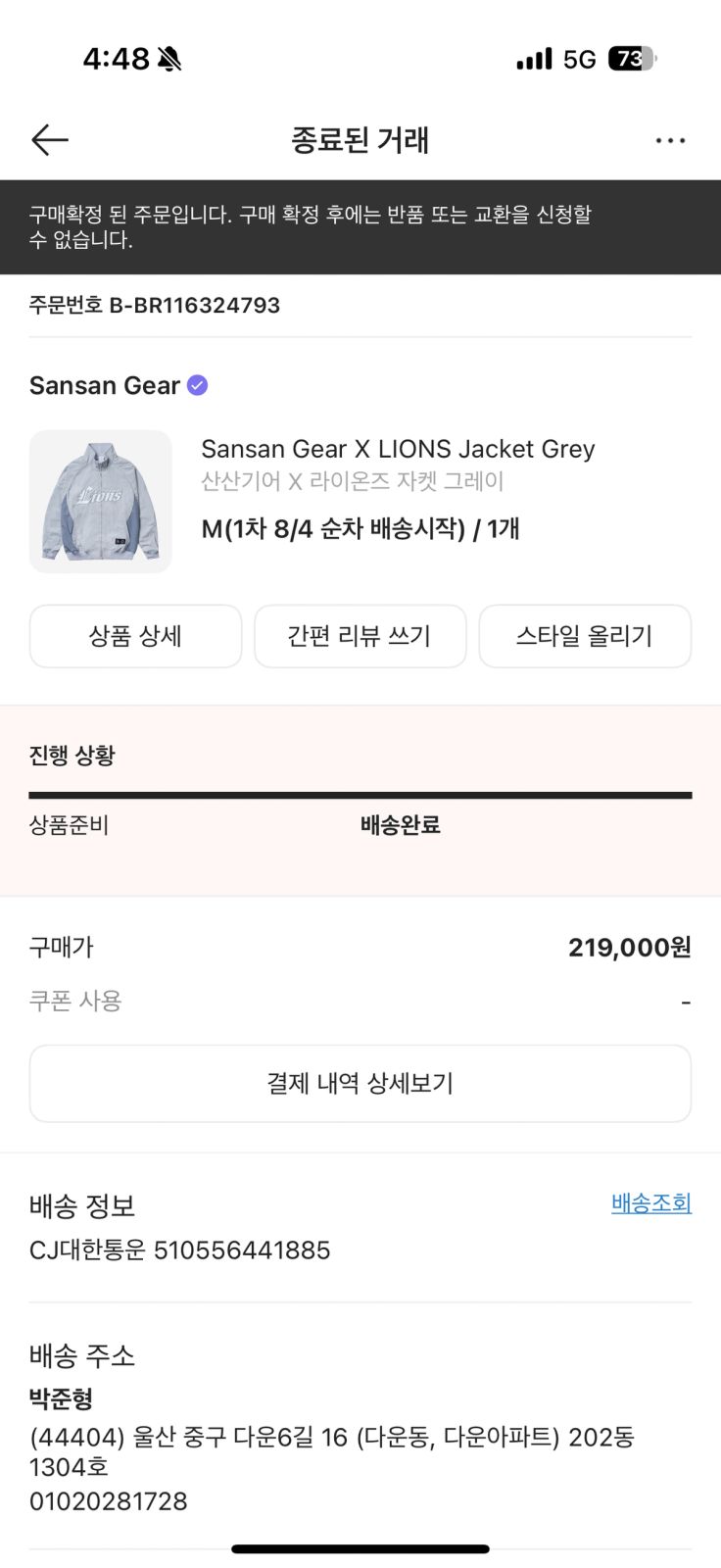Open the LIONS Jacket Grey product thumbnail
721x1568 pixels.
[101, 502]
